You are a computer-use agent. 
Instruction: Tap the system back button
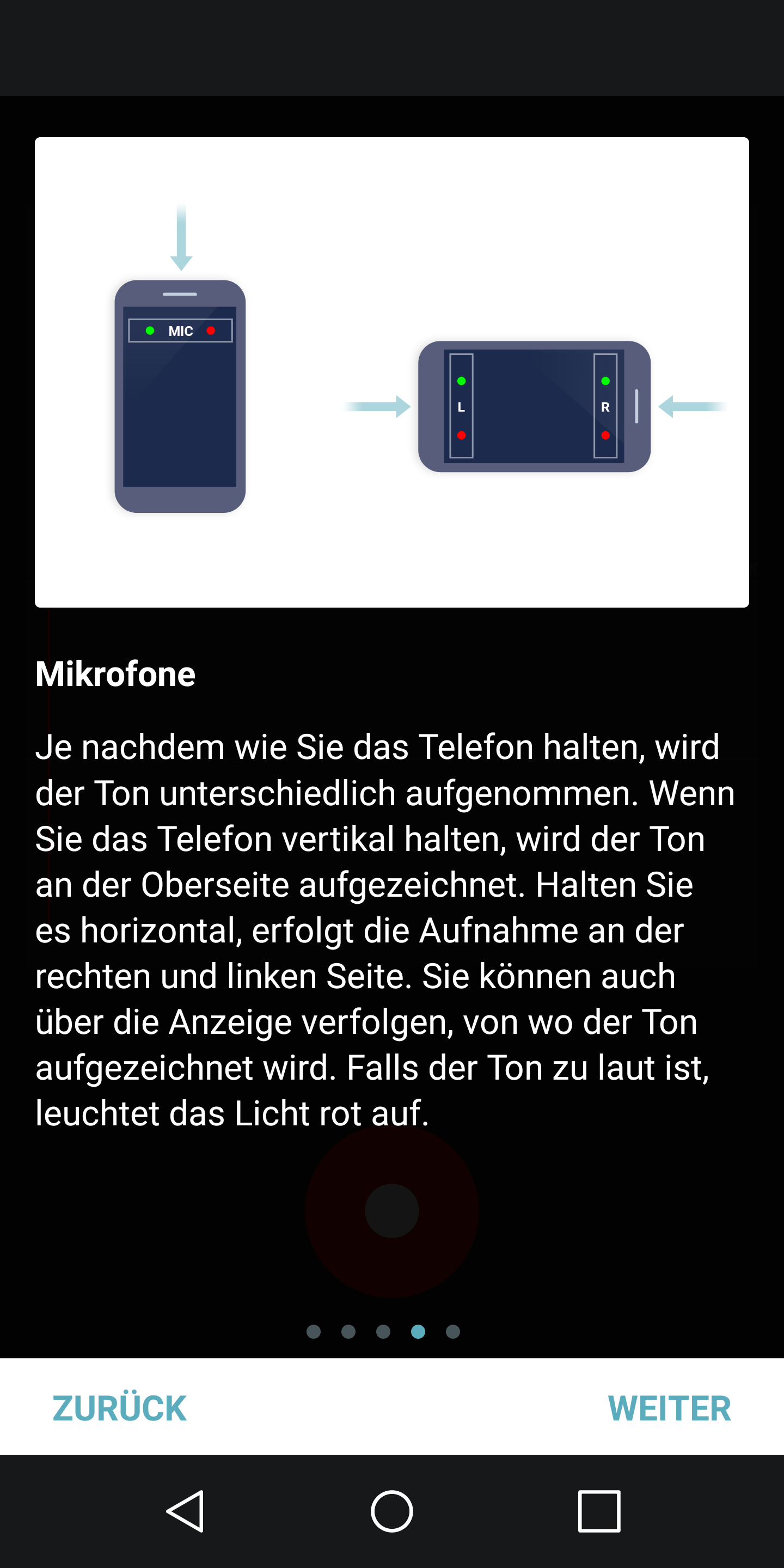(185, 1511)
